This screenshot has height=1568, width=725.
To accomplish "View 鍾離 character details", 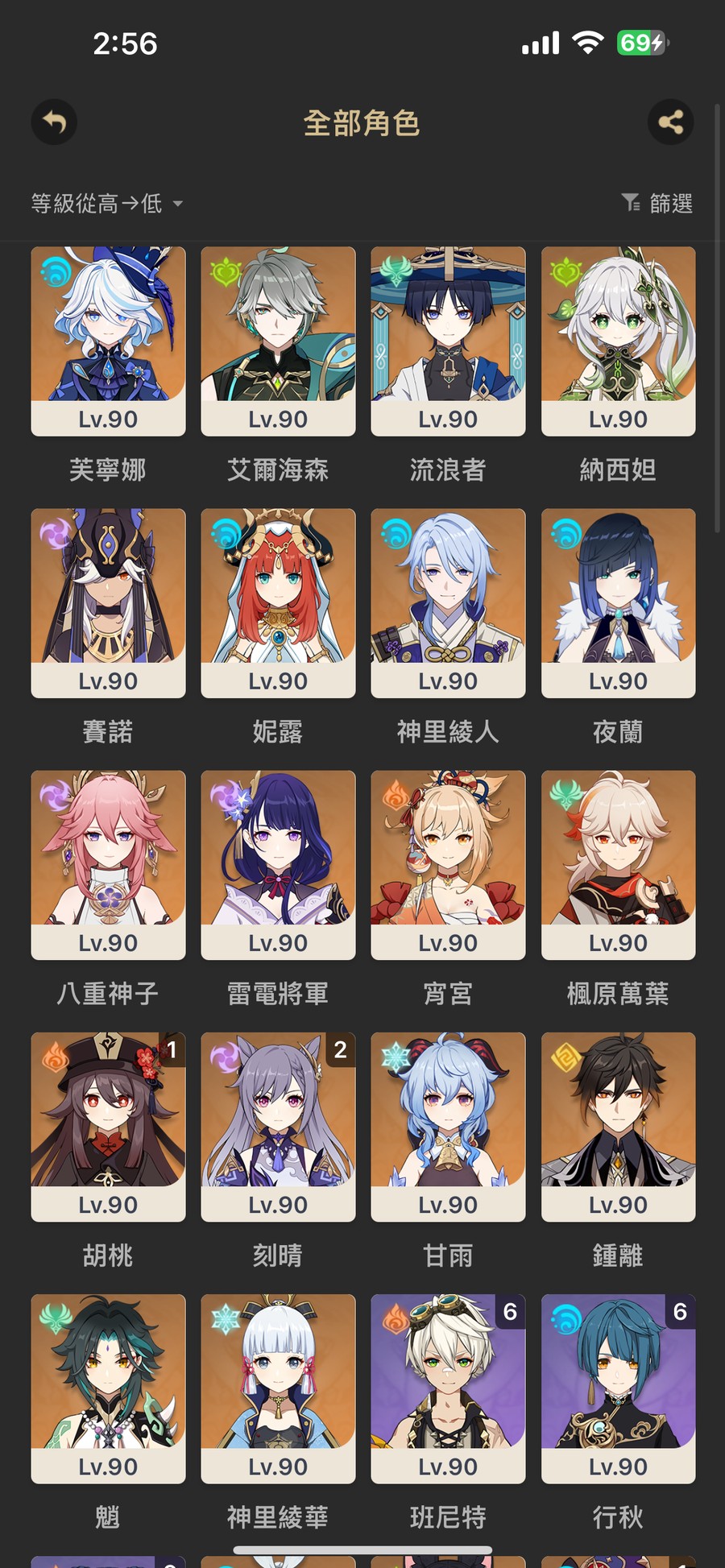I will click(618, 1126).
